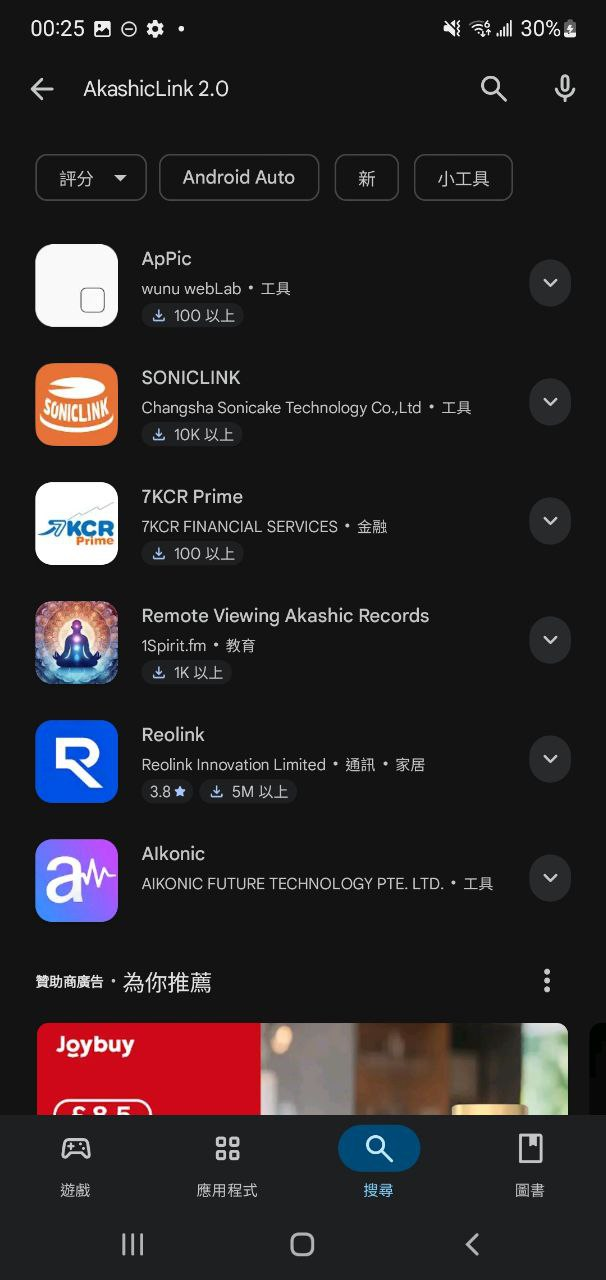
Task: Open the sponsored section's three-dot menu
Action: click(546, 980)
